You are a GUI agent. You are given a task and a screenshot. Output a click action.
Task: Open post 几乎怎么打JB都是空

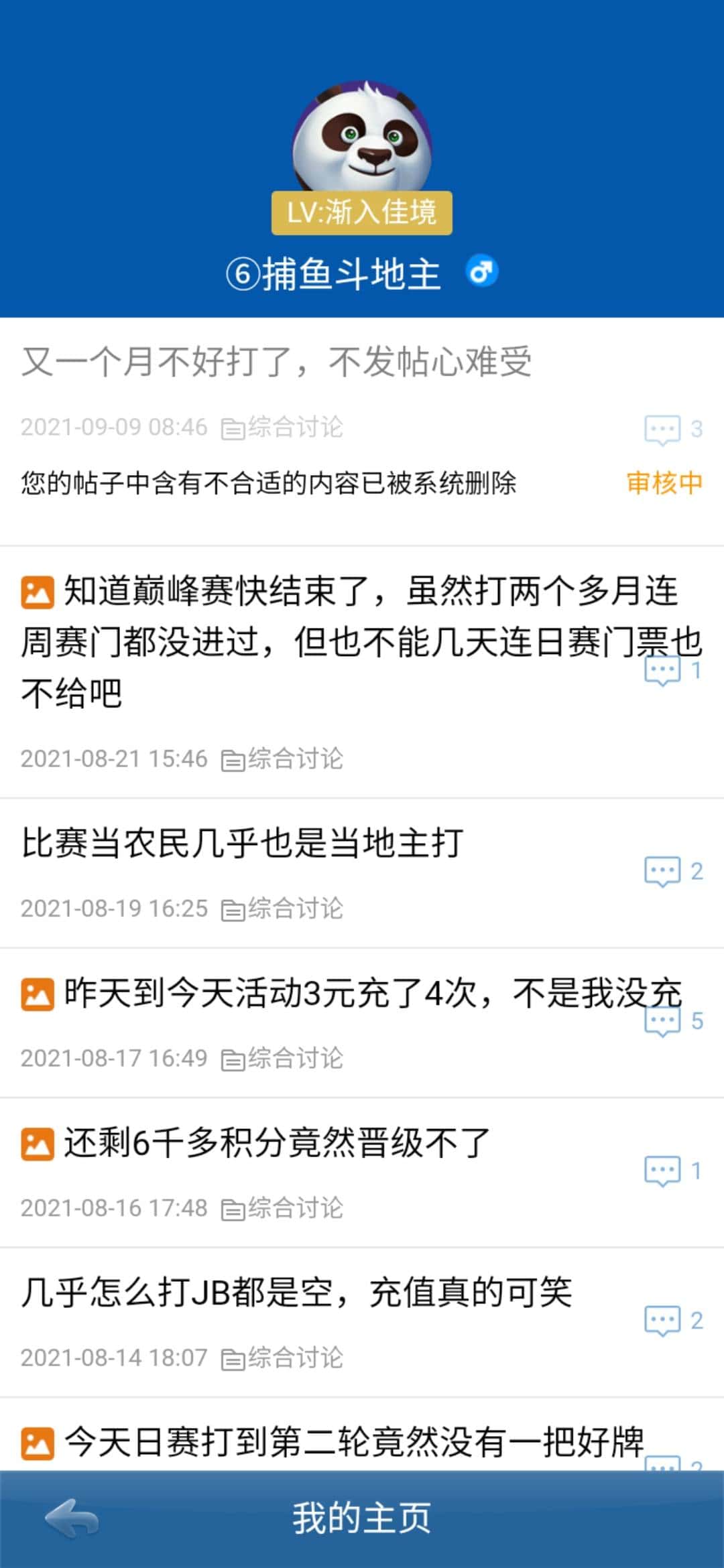[296, 1293]
